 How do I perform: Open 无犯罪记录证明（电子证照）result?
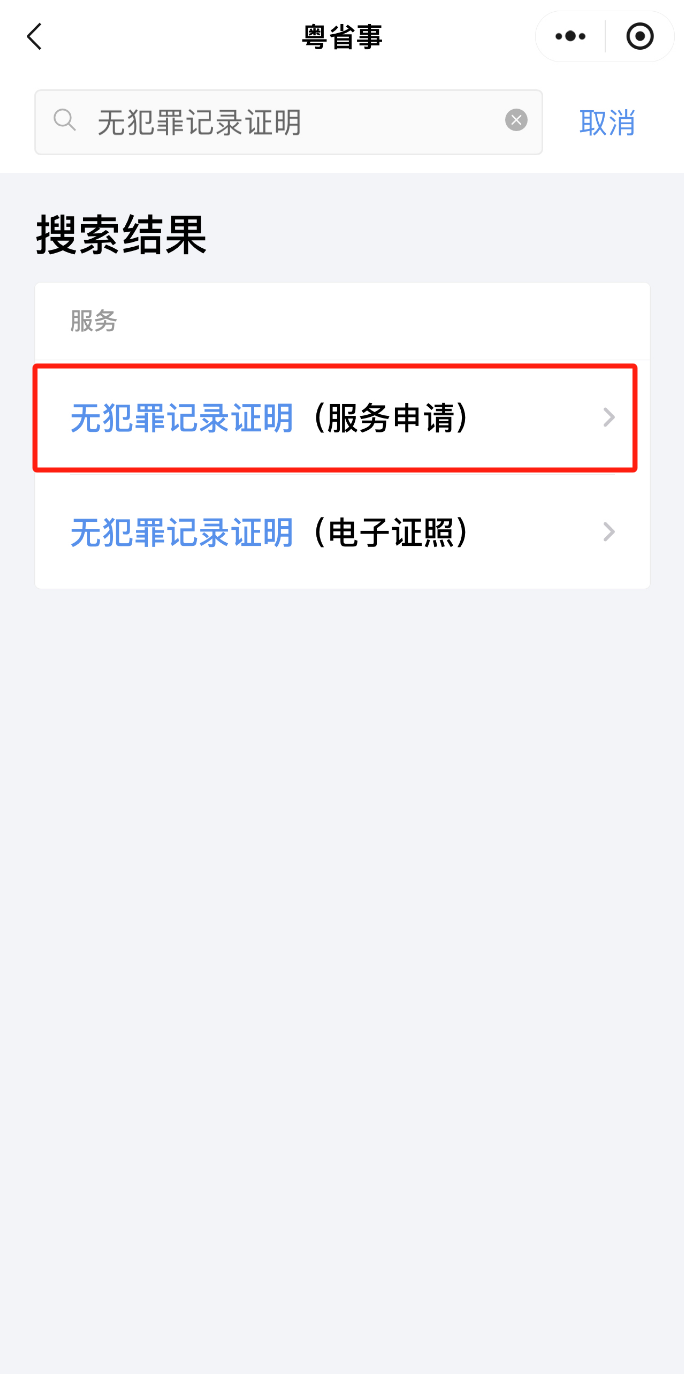pos(342,532)
